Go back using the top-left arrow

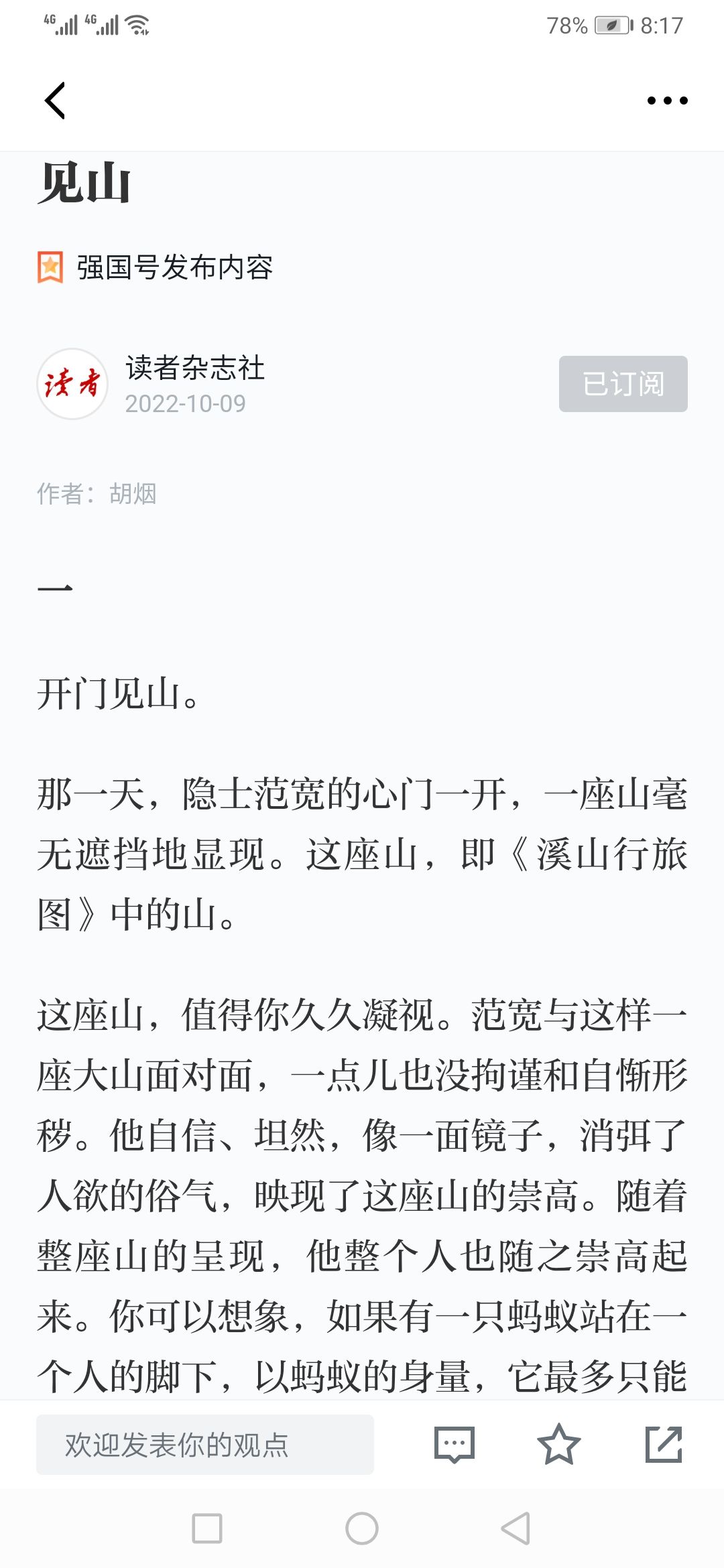55,101
